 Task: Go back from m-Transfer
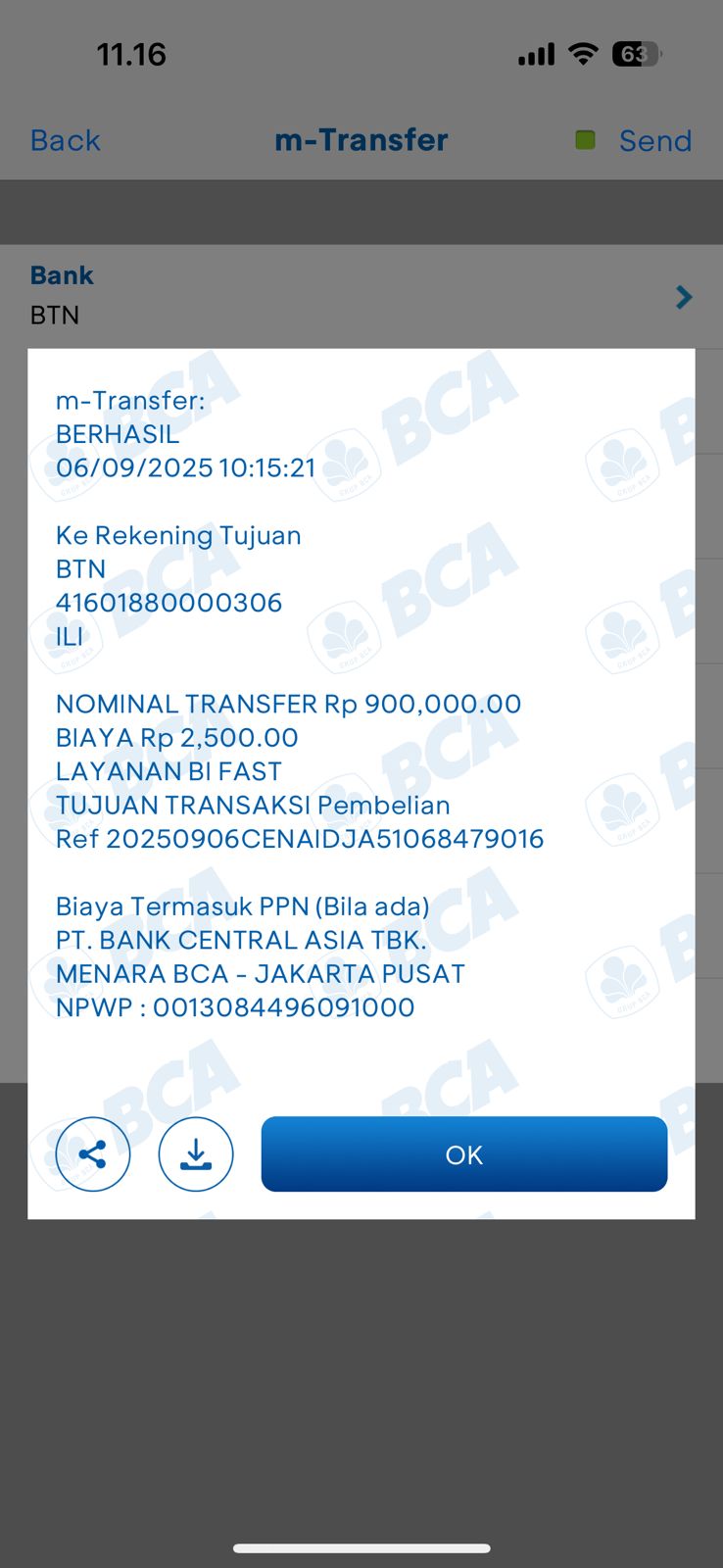click(65, 141)
